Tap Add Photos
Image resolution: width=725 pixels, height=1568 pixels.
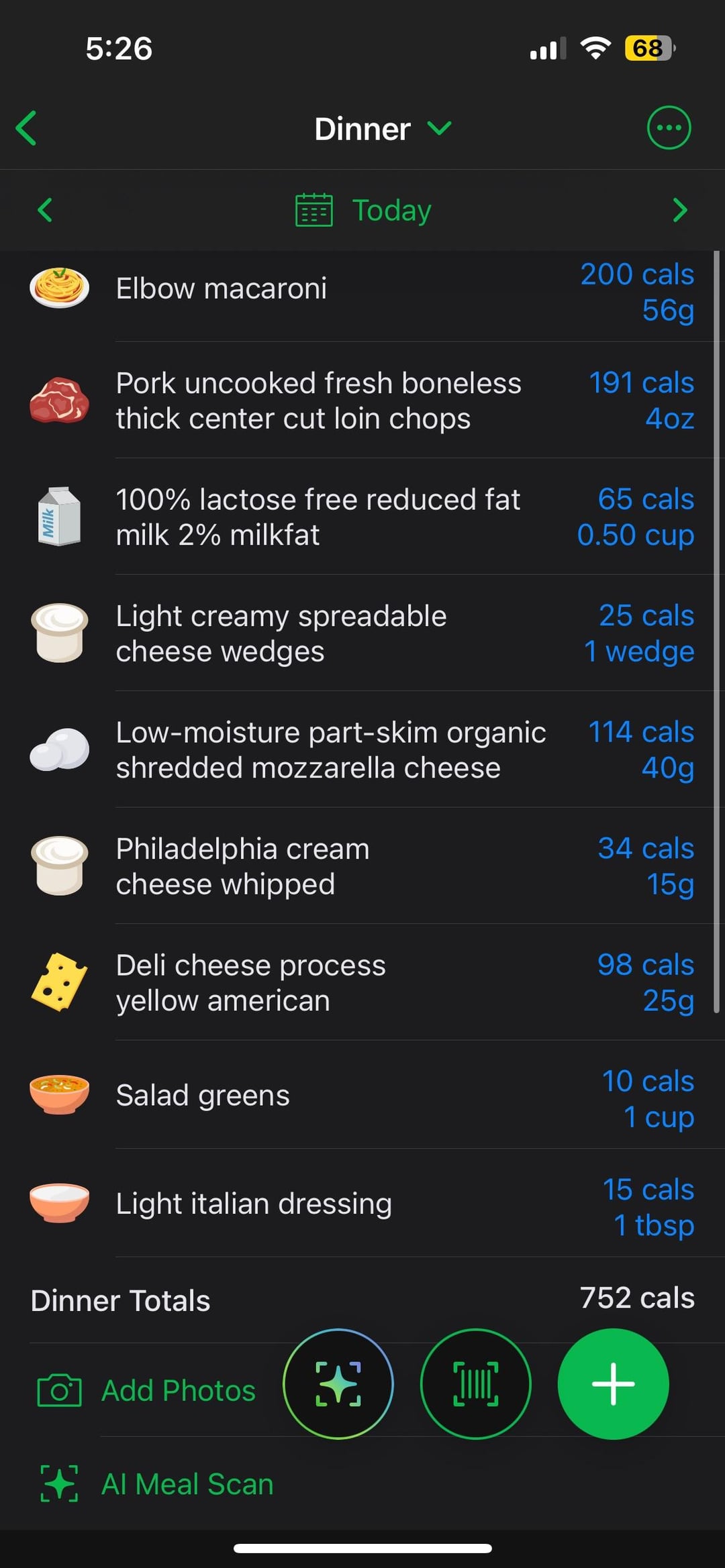pos(146,1391)
